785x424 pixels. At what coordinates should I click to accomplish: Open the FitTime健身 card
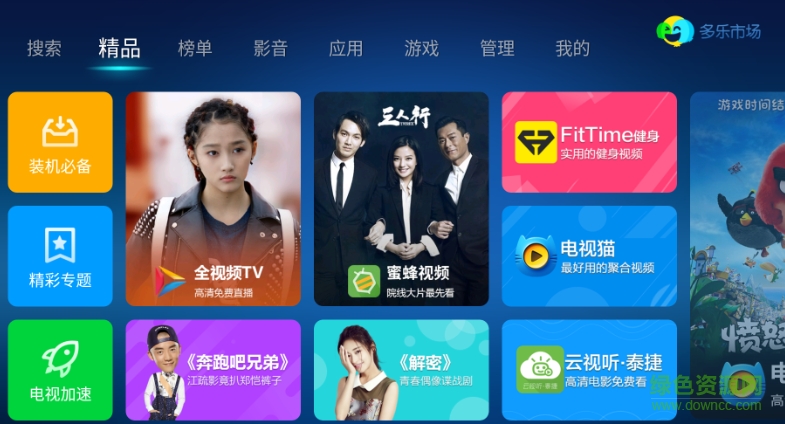(x=589, y=142)
